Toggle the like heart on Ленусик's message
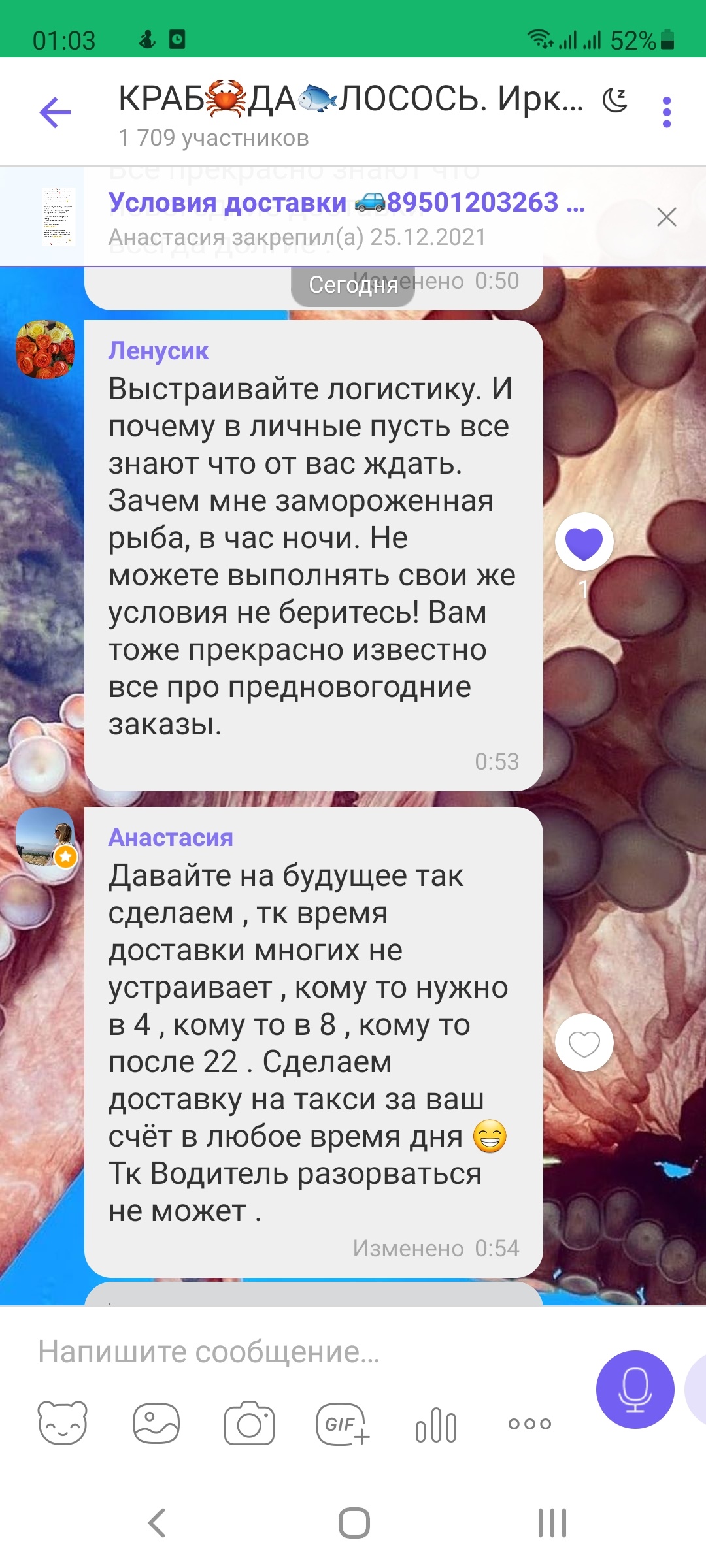 (584, 542)
